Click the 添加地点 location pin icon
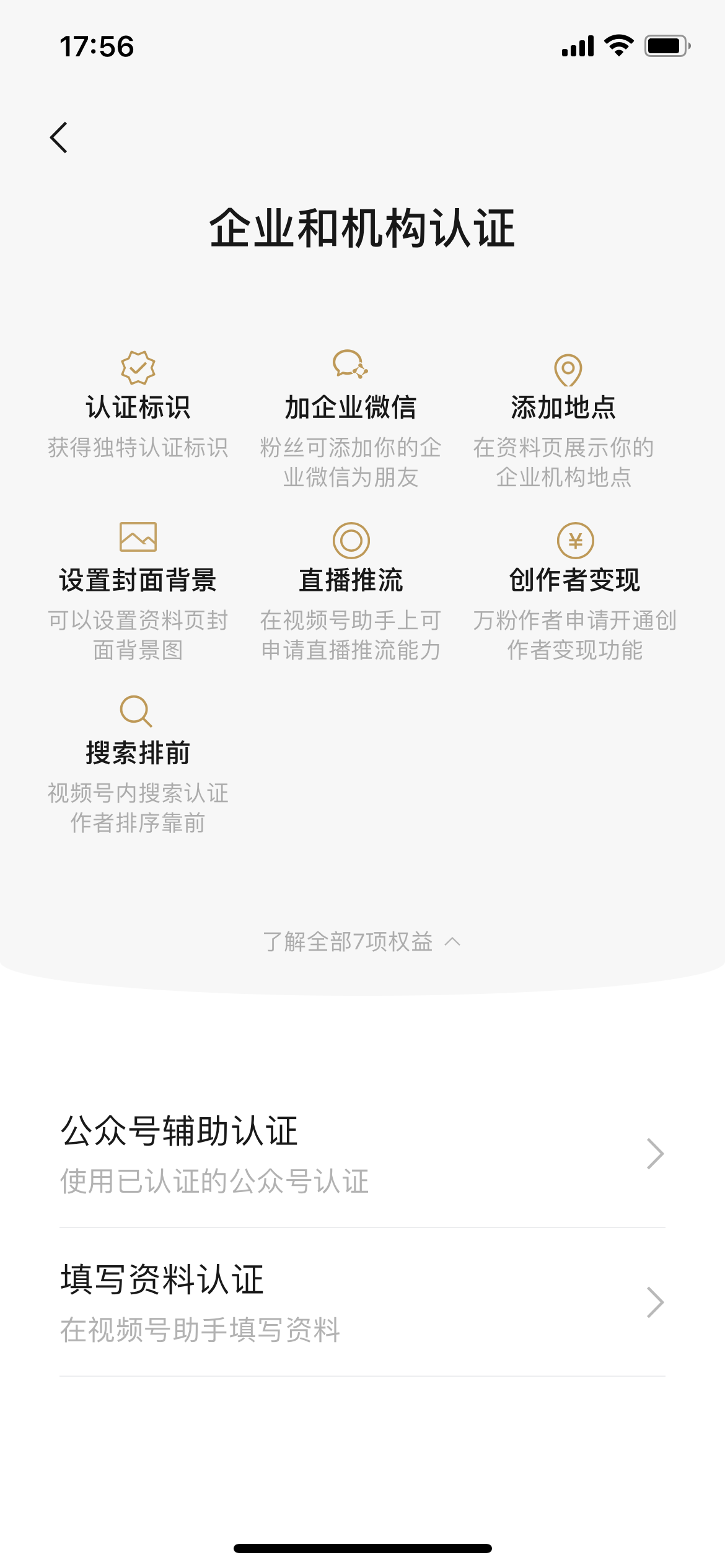The height and width of the screenshot is (1568, 725). pos(569,368)
